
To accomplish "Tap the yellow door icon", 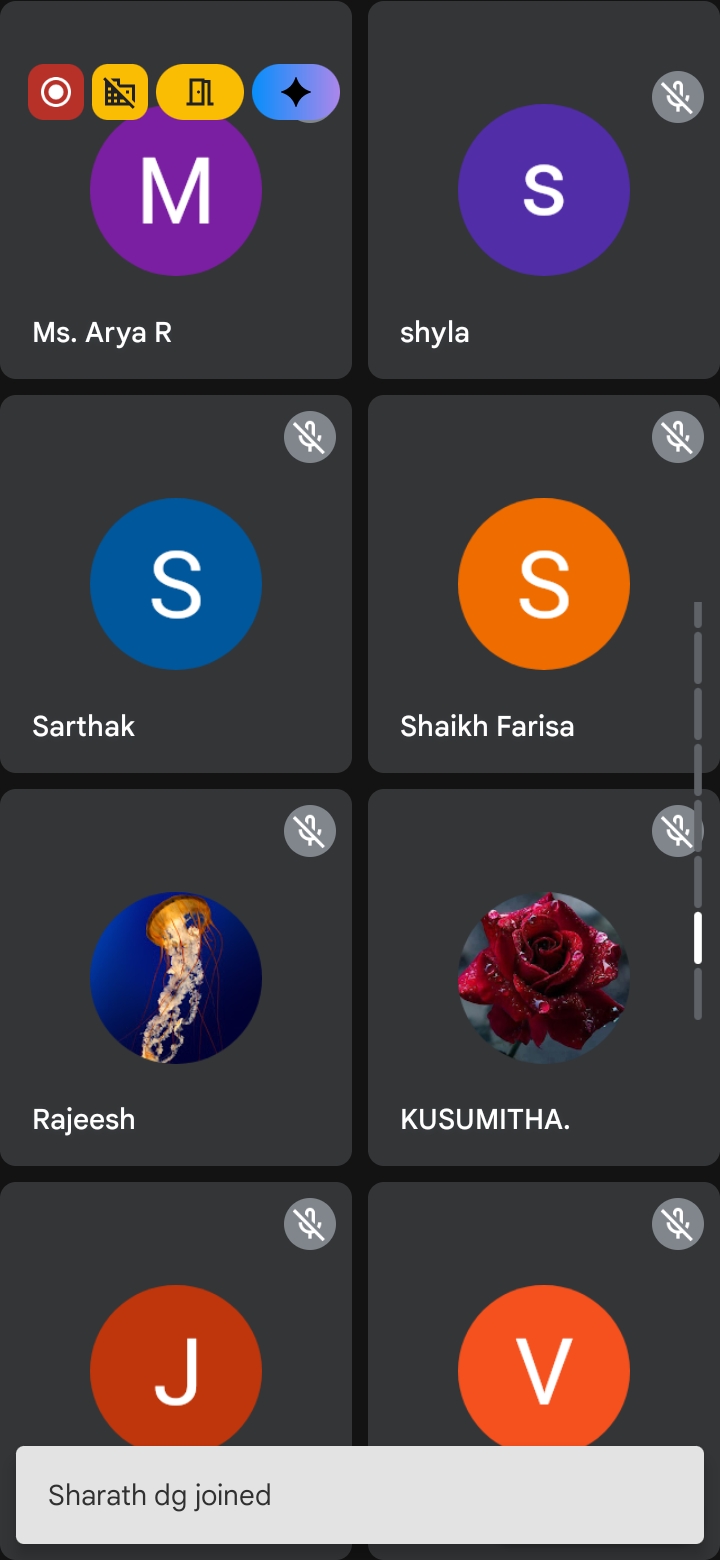I will click(x=200, y=92).
